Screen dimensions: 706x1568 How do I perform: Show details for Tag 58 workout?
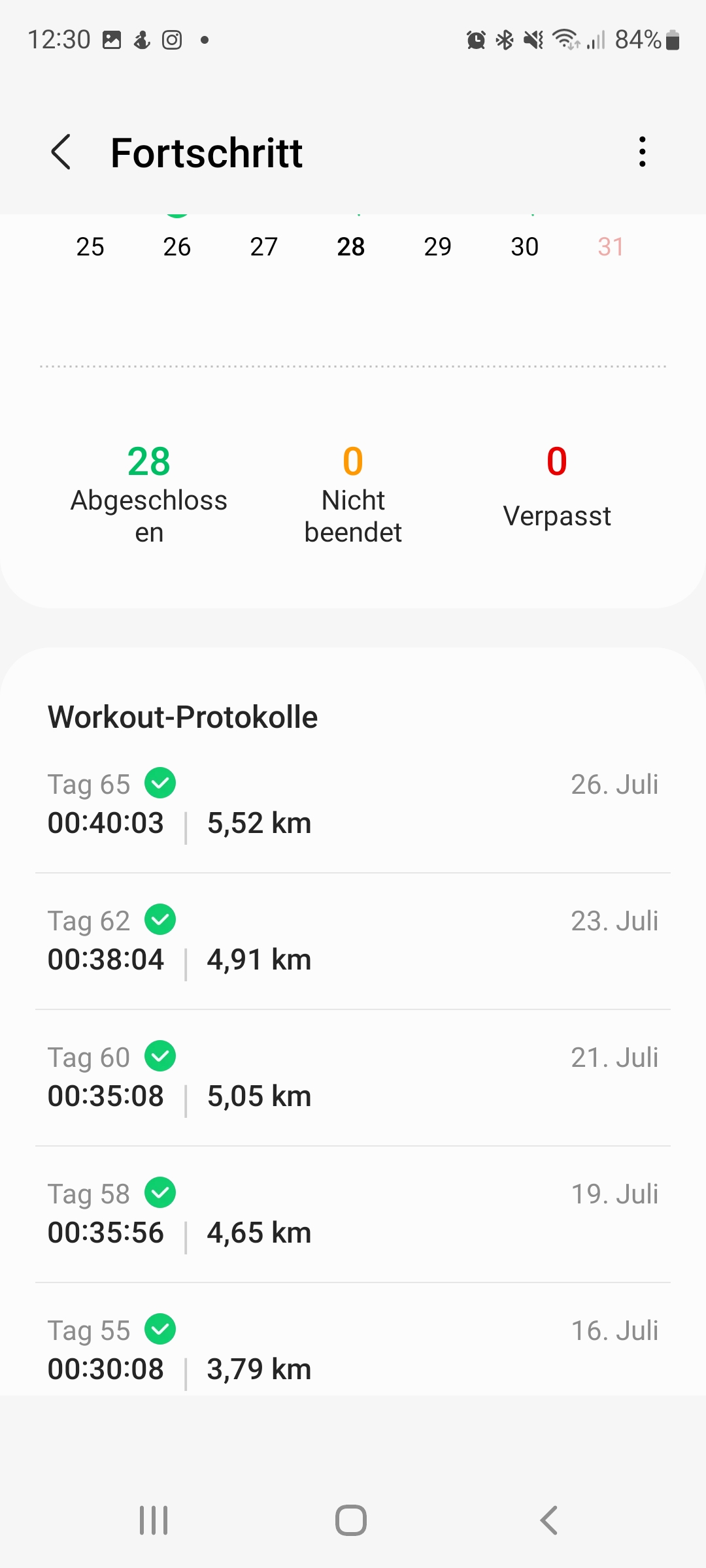353,1215
